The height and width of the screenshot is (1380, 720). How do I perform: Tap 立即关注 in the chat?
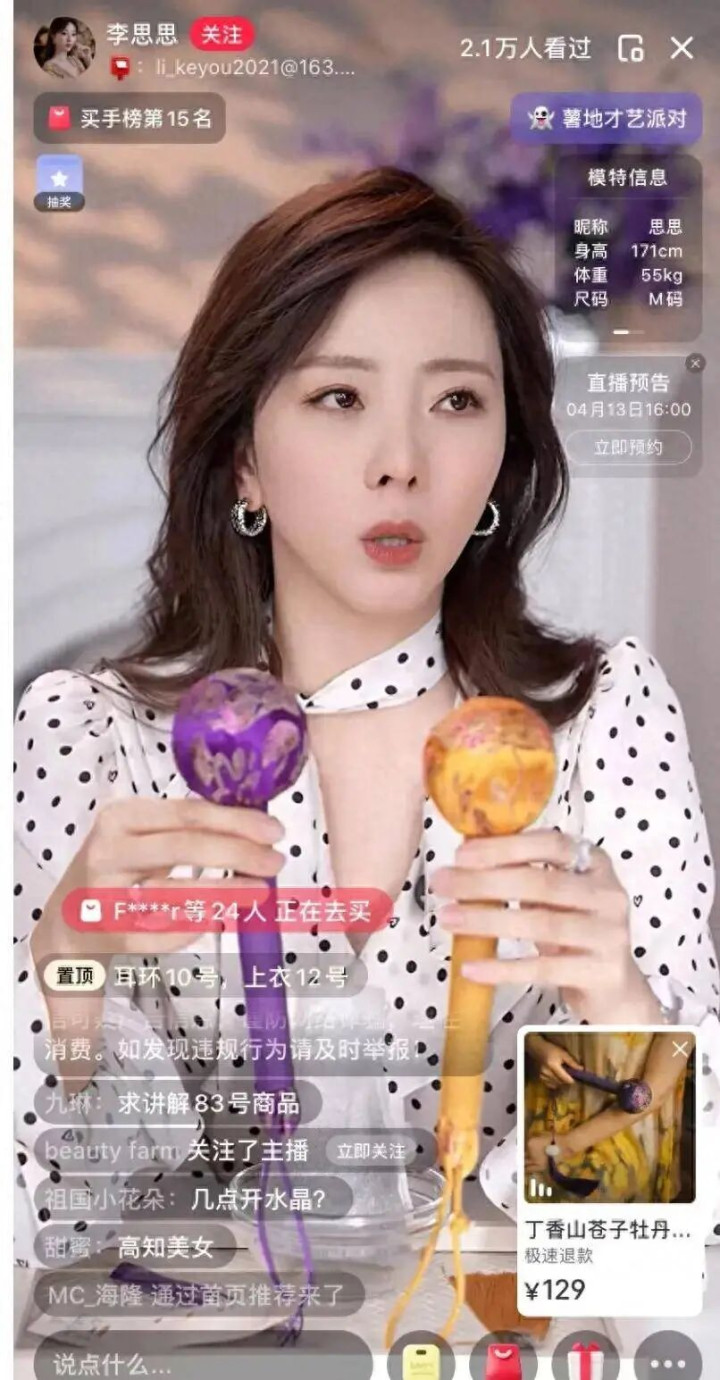point(371,1151)
